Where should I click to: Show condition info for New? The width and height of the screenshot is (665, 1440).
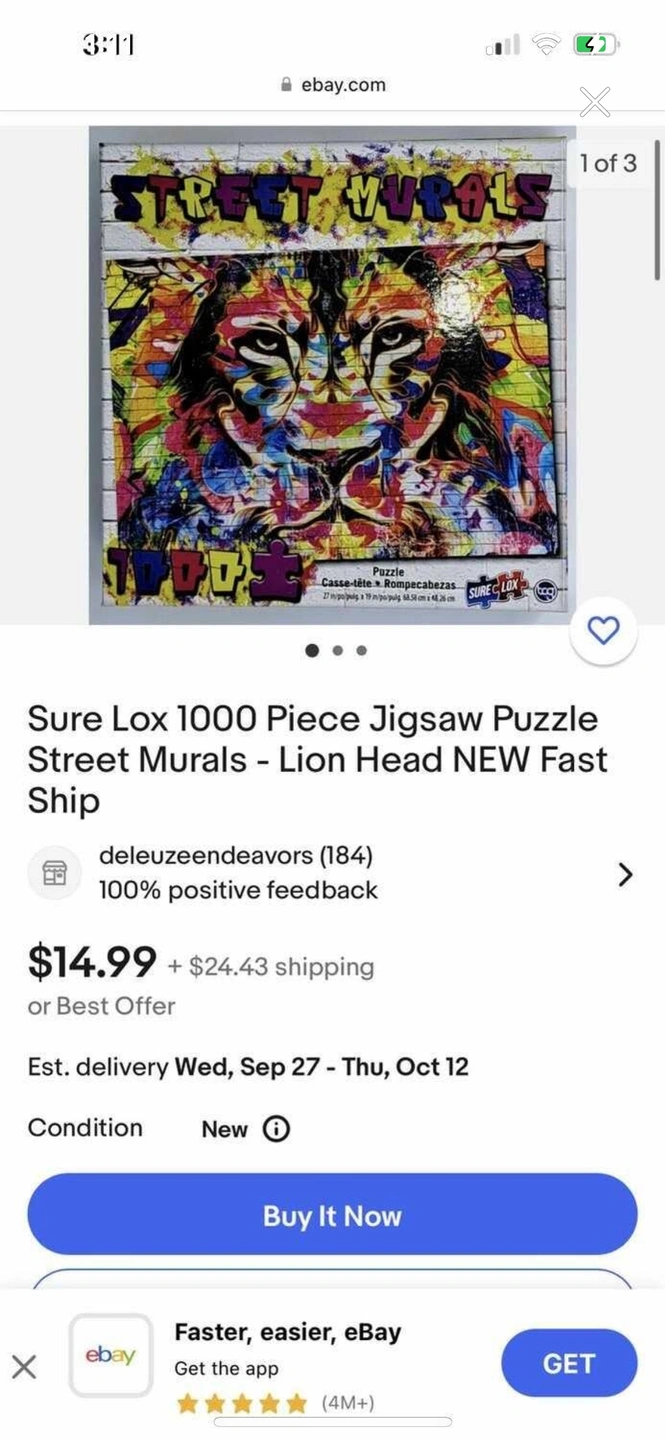(x=276, y=1129)
